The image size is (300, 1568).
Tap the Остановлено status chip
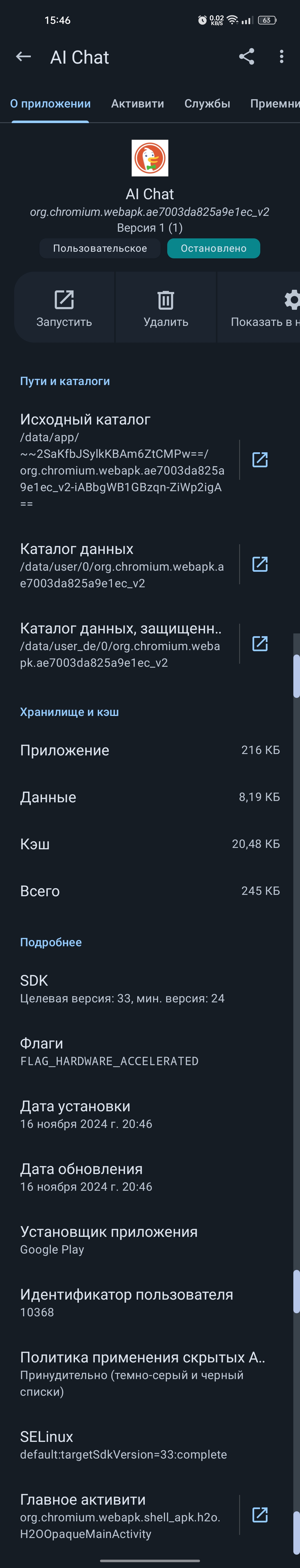point(214,248)
